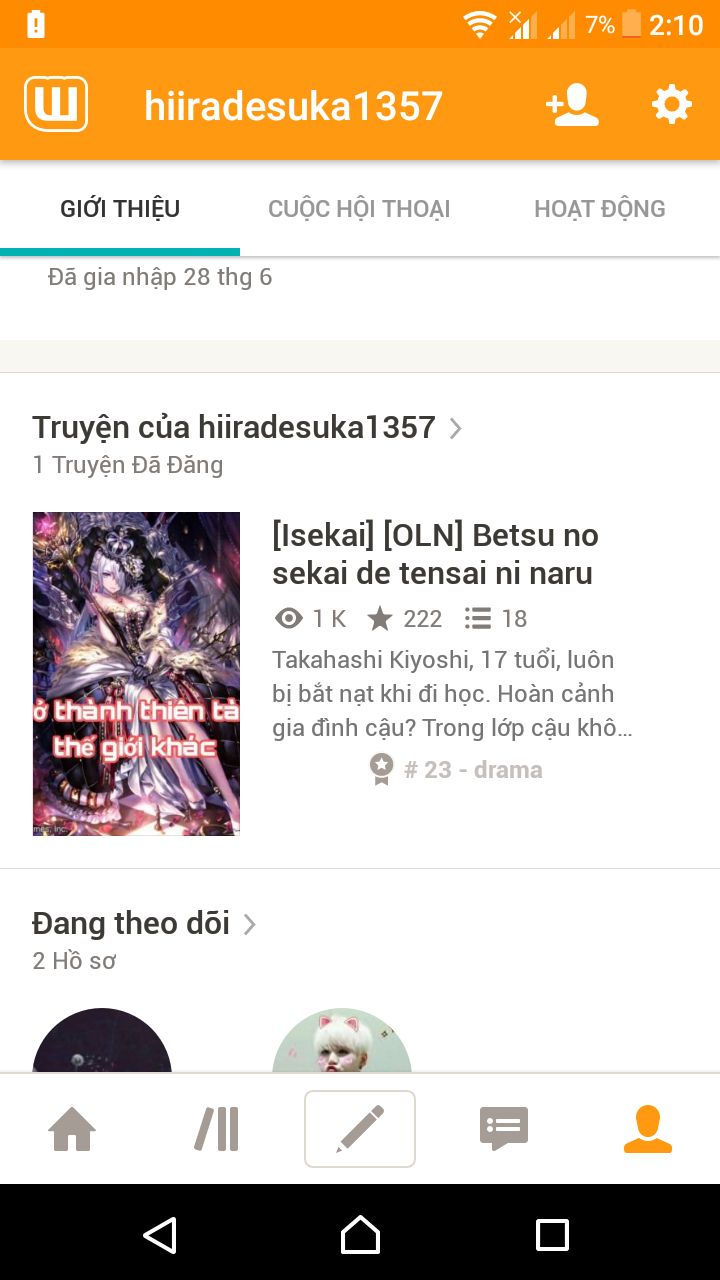Open the write pencil tab

360,1129
